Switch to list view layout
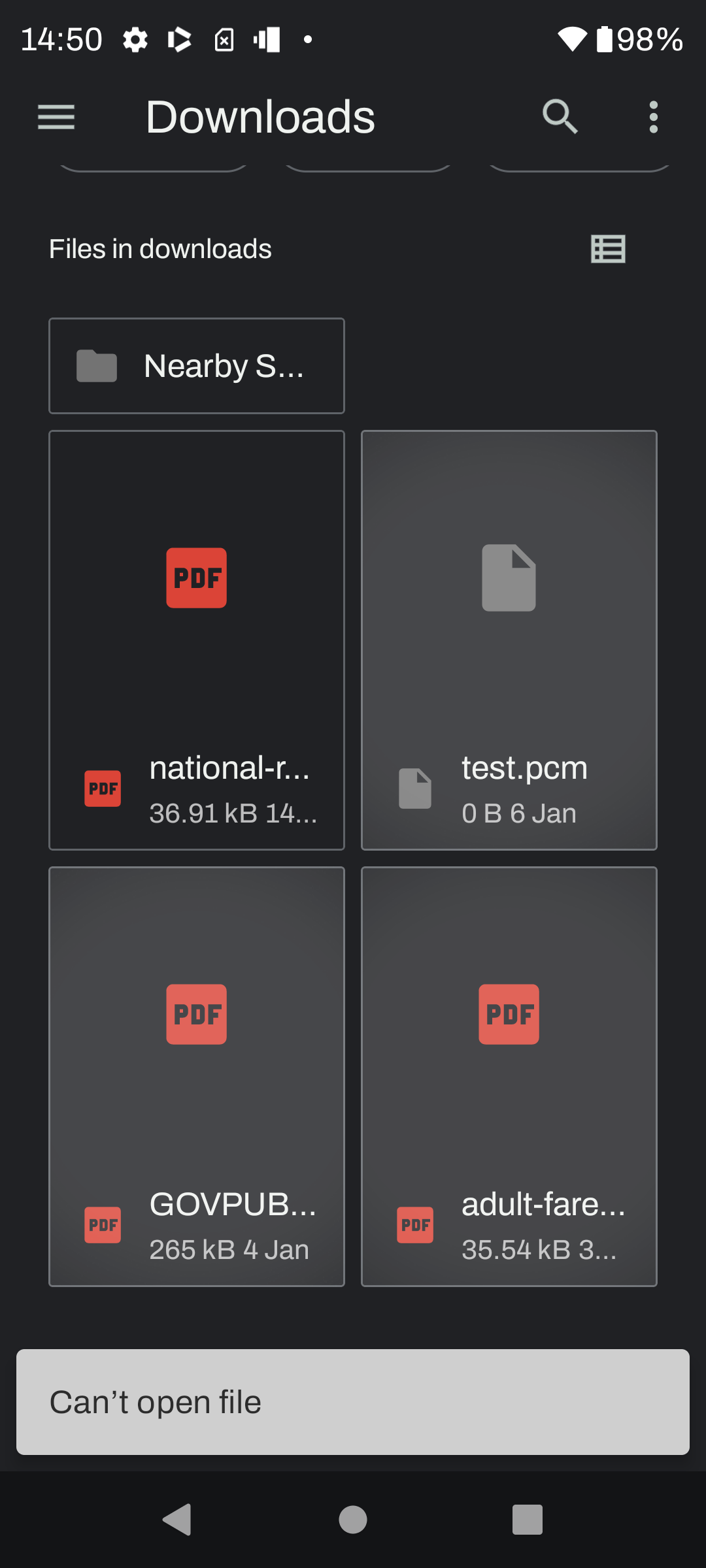The width and height of the screenshot is (706, 1568). [608, 249]
